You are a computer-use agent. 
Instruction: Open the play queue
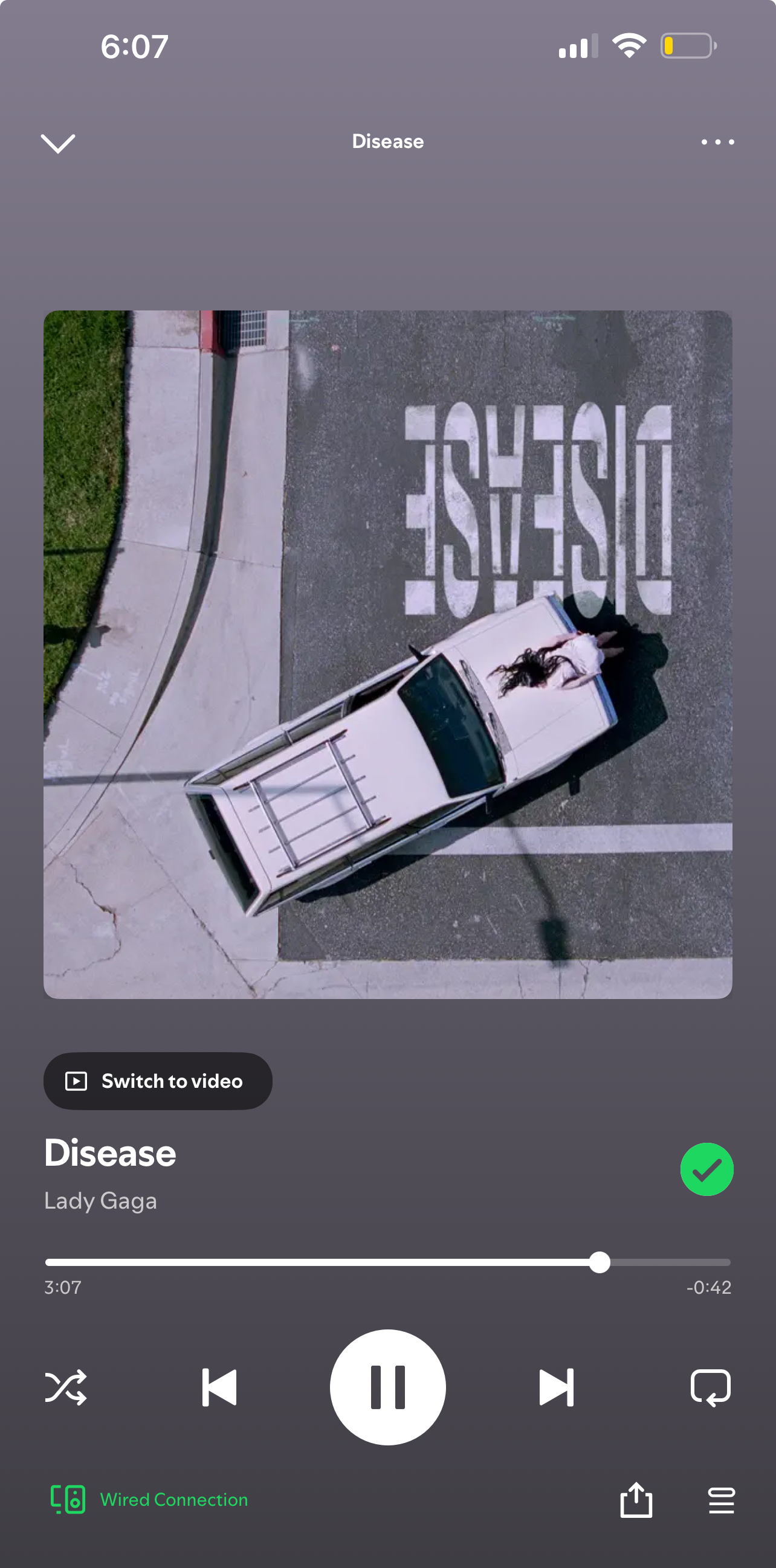[721, 1500]
